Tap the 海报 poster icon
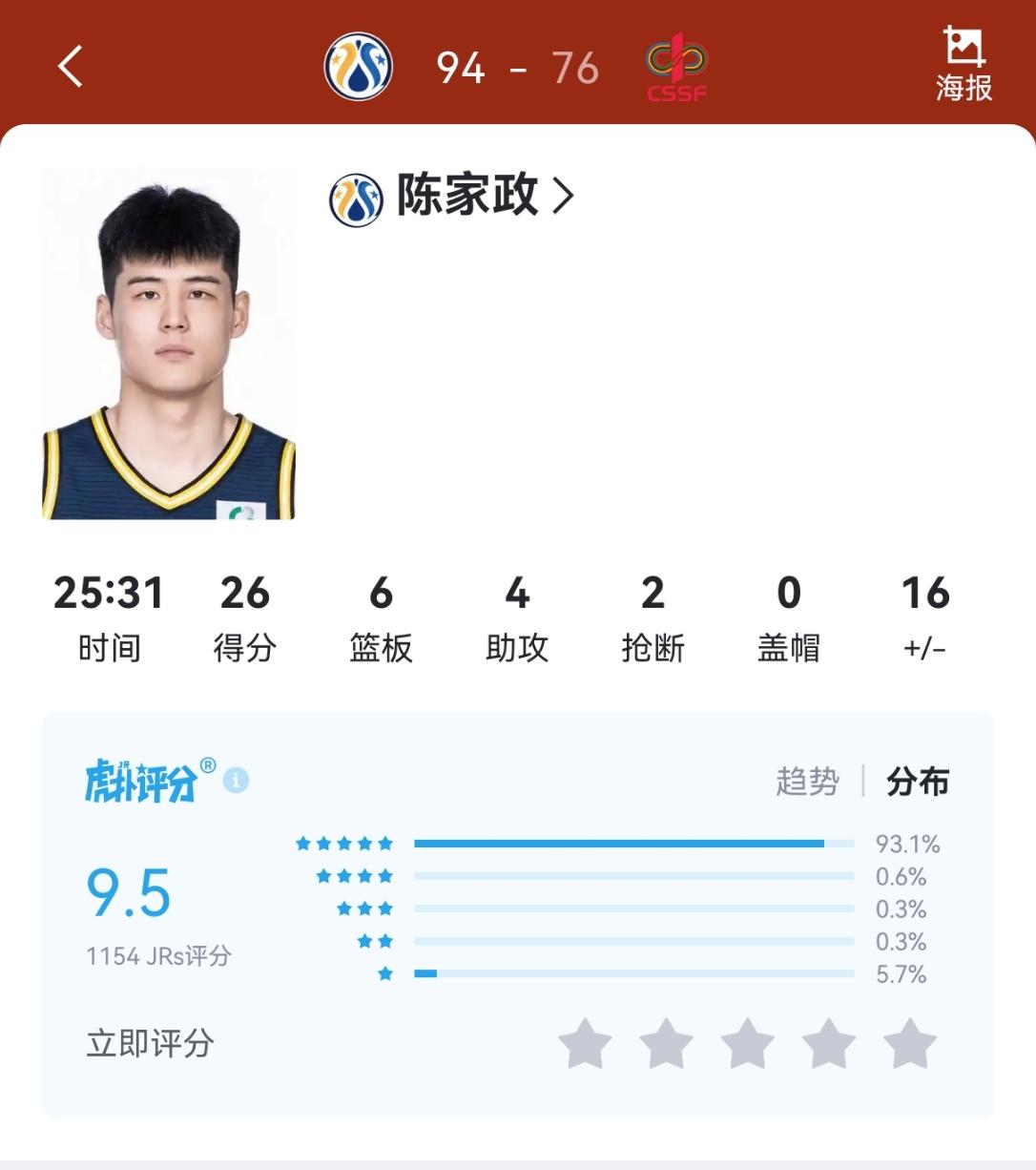 coord(963,60)
